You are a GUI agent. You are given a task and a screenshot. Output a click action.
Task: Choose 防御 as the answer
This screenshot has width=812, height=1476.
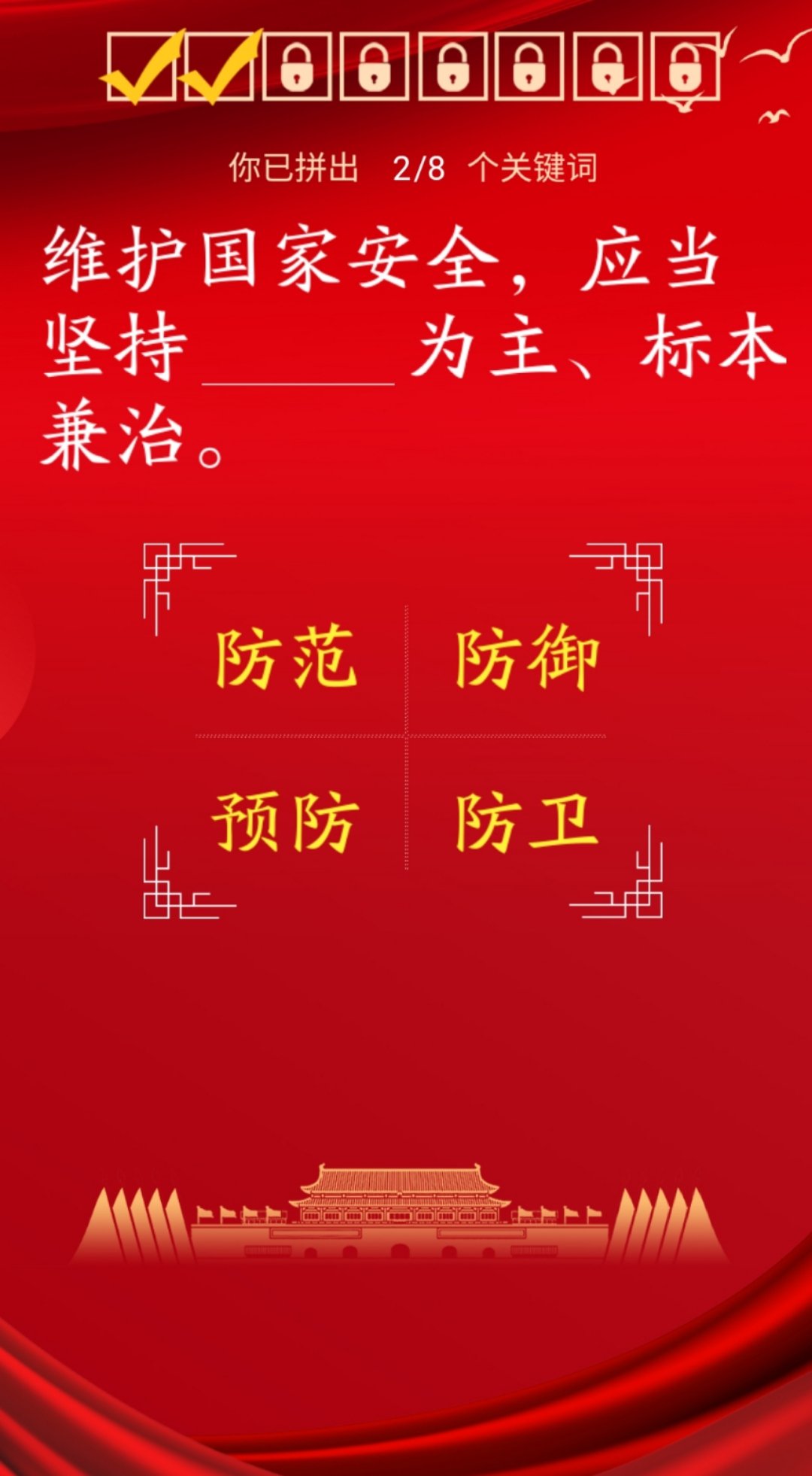pyautogui.click(x=526, y=658)
